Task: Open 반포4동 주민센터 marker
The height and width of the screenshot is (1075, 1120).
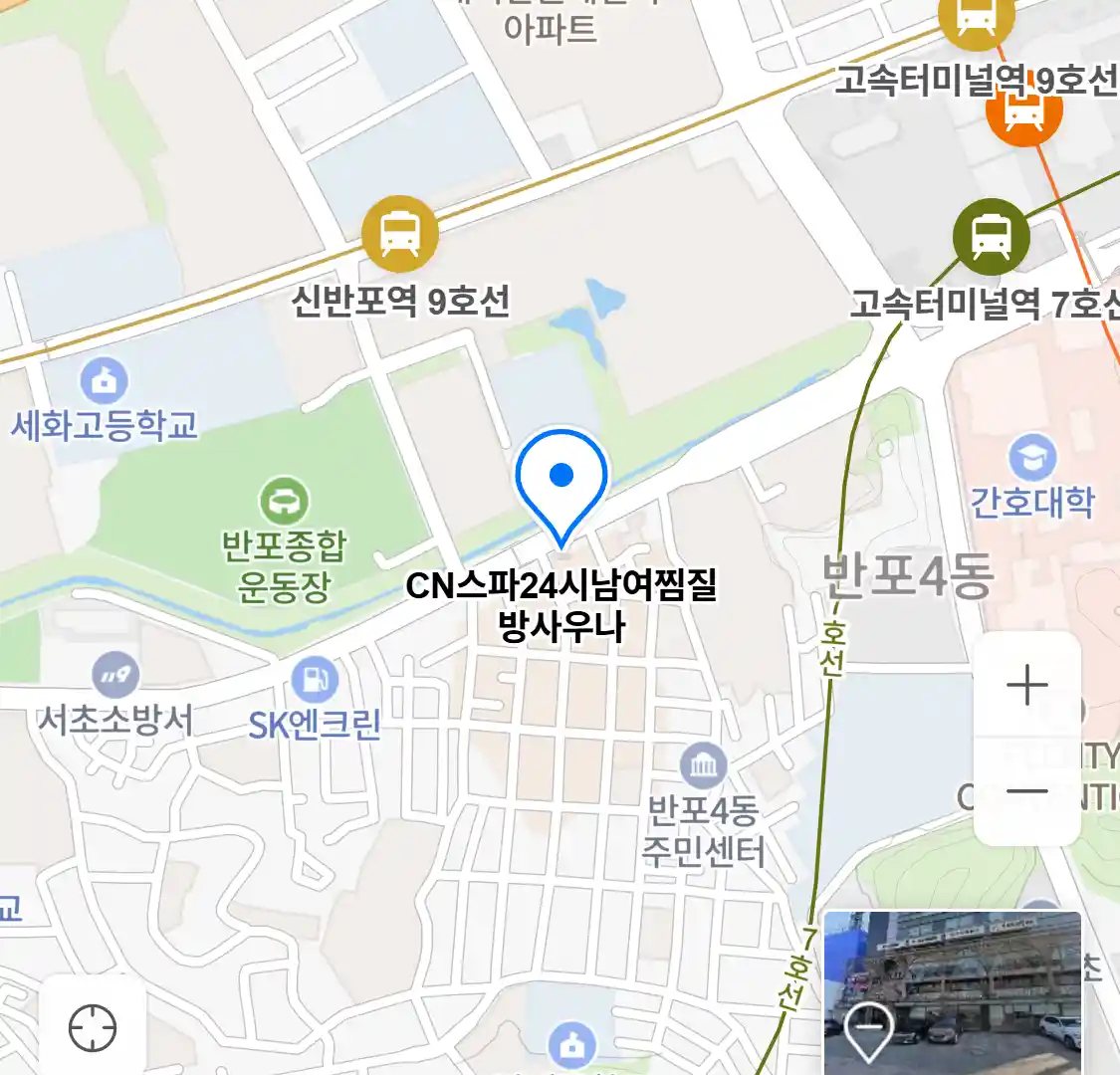Action: coord(703,765)
